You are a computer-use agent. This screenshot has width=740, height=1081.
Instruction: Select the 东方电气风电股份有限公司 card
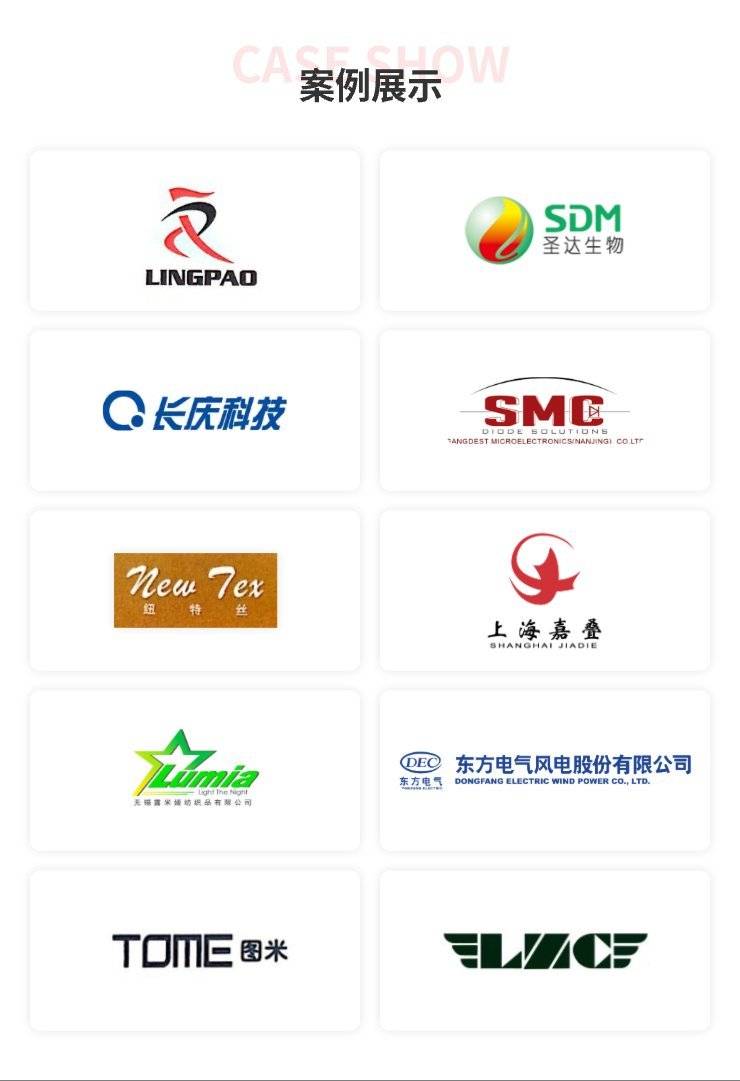tap(545, 770)
